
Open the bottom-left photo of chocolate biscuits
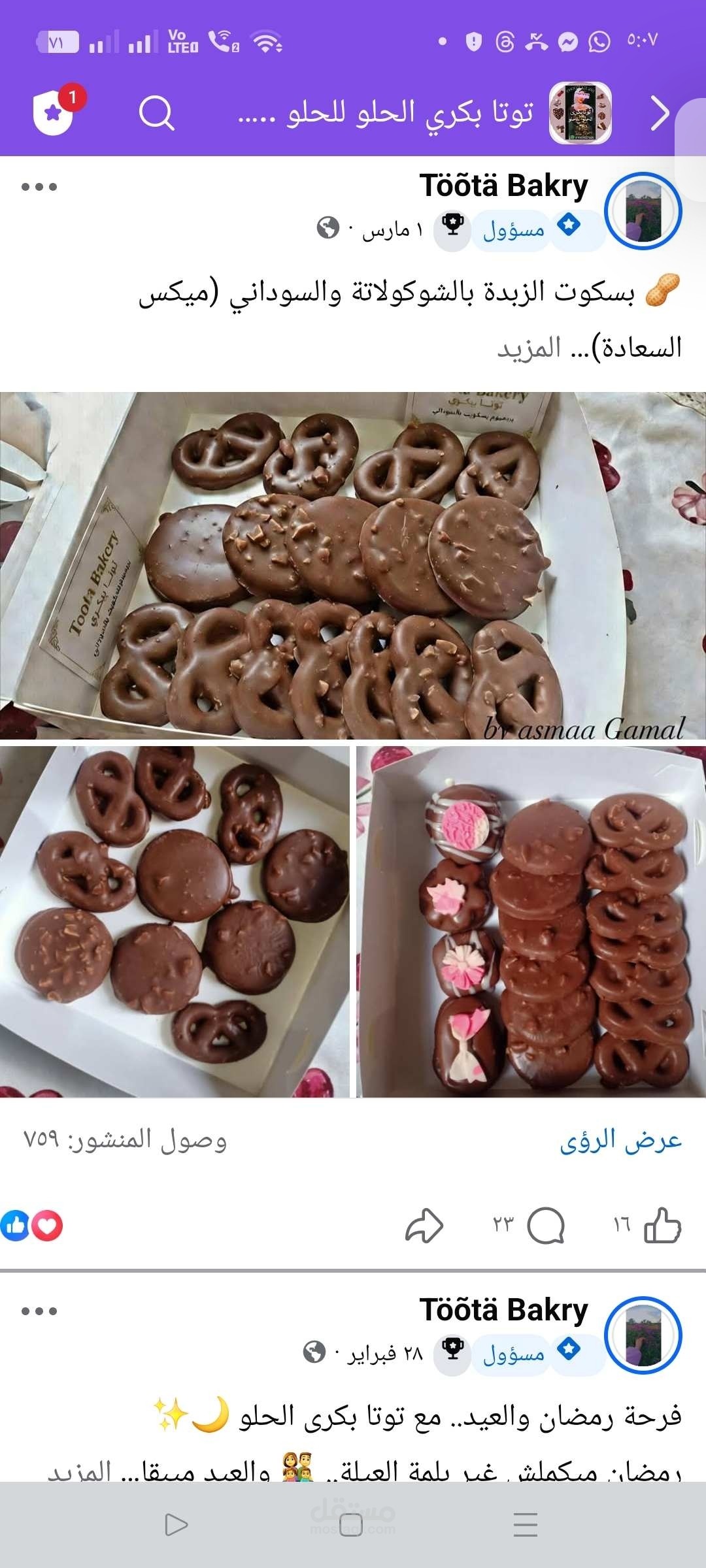(x=175, y=922)
